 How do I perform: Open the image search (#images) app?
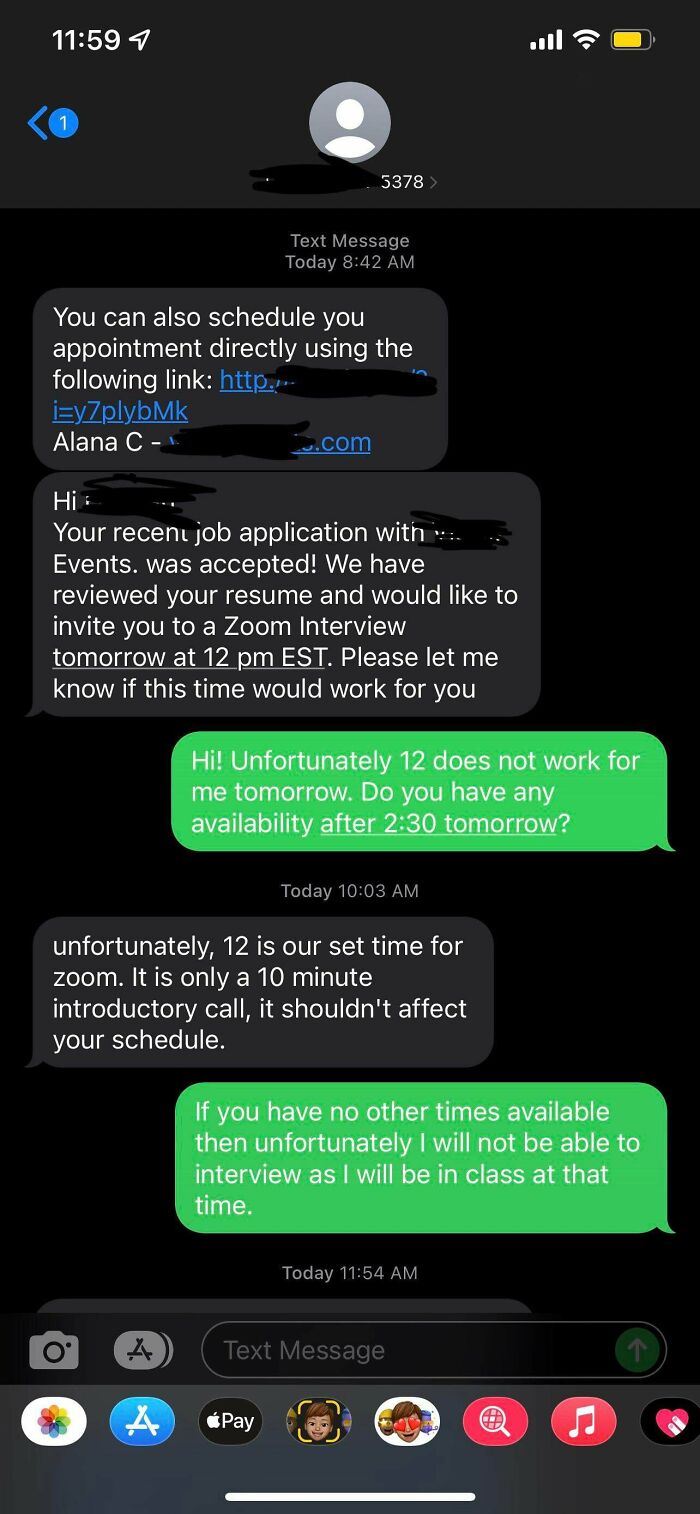point(495,1421)
